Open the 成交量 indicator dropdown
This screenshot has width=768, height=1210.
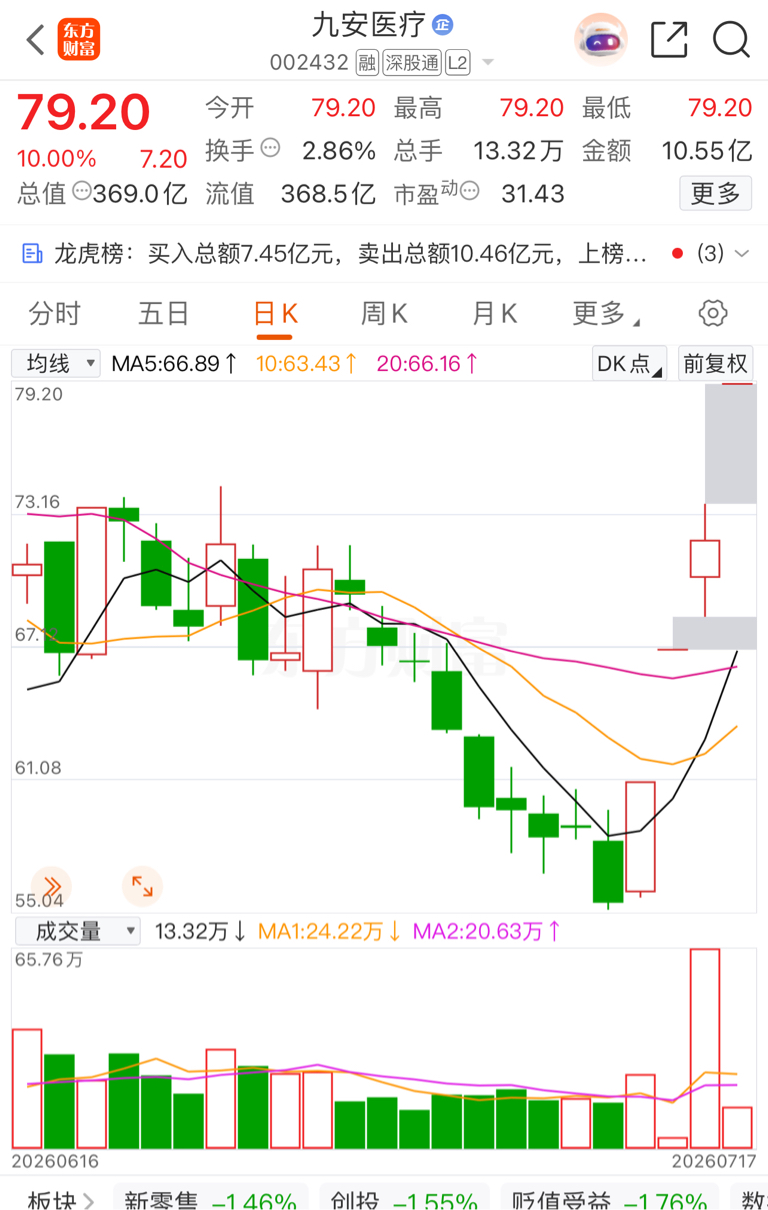[76, 932]
